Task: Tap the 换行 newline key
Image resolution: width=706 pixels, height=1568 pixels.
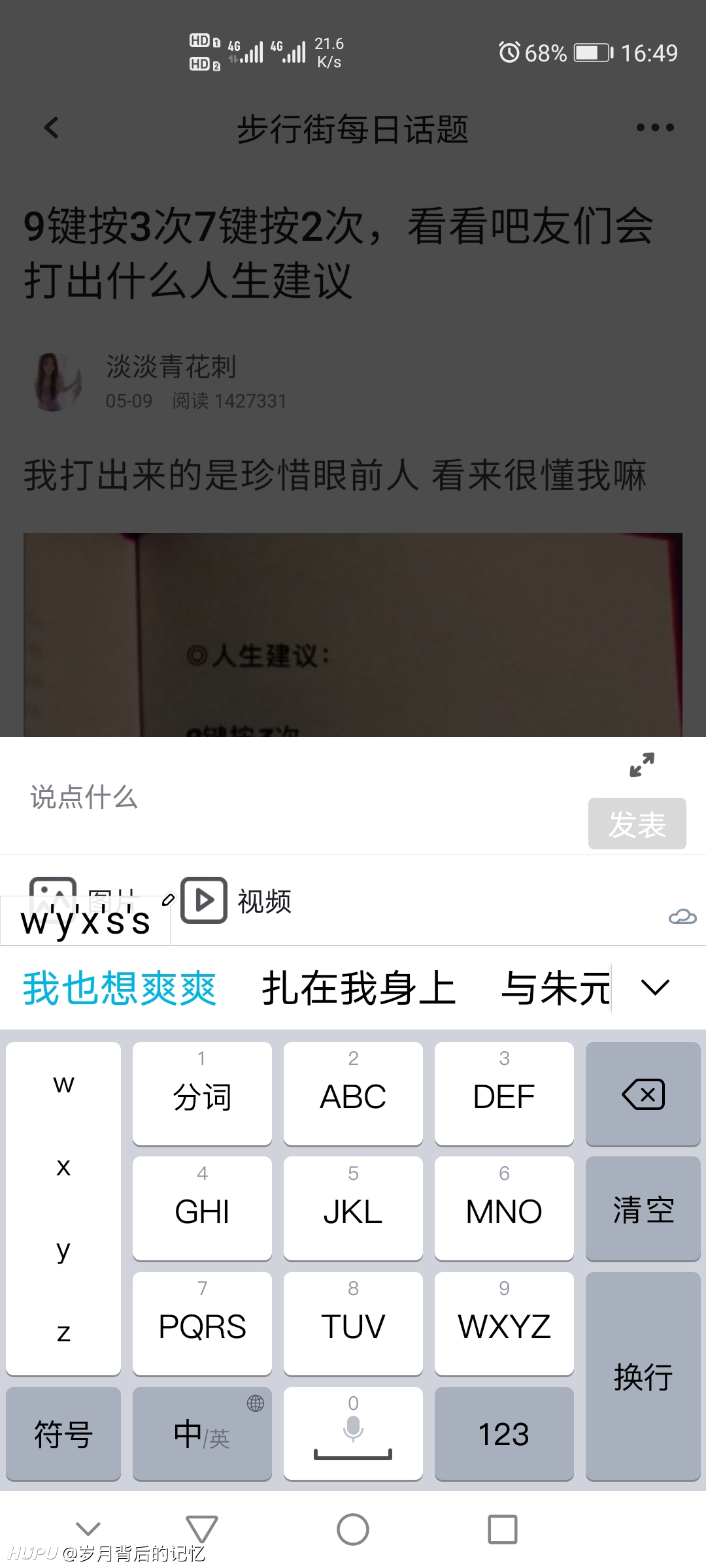Action: [643, 1376]
